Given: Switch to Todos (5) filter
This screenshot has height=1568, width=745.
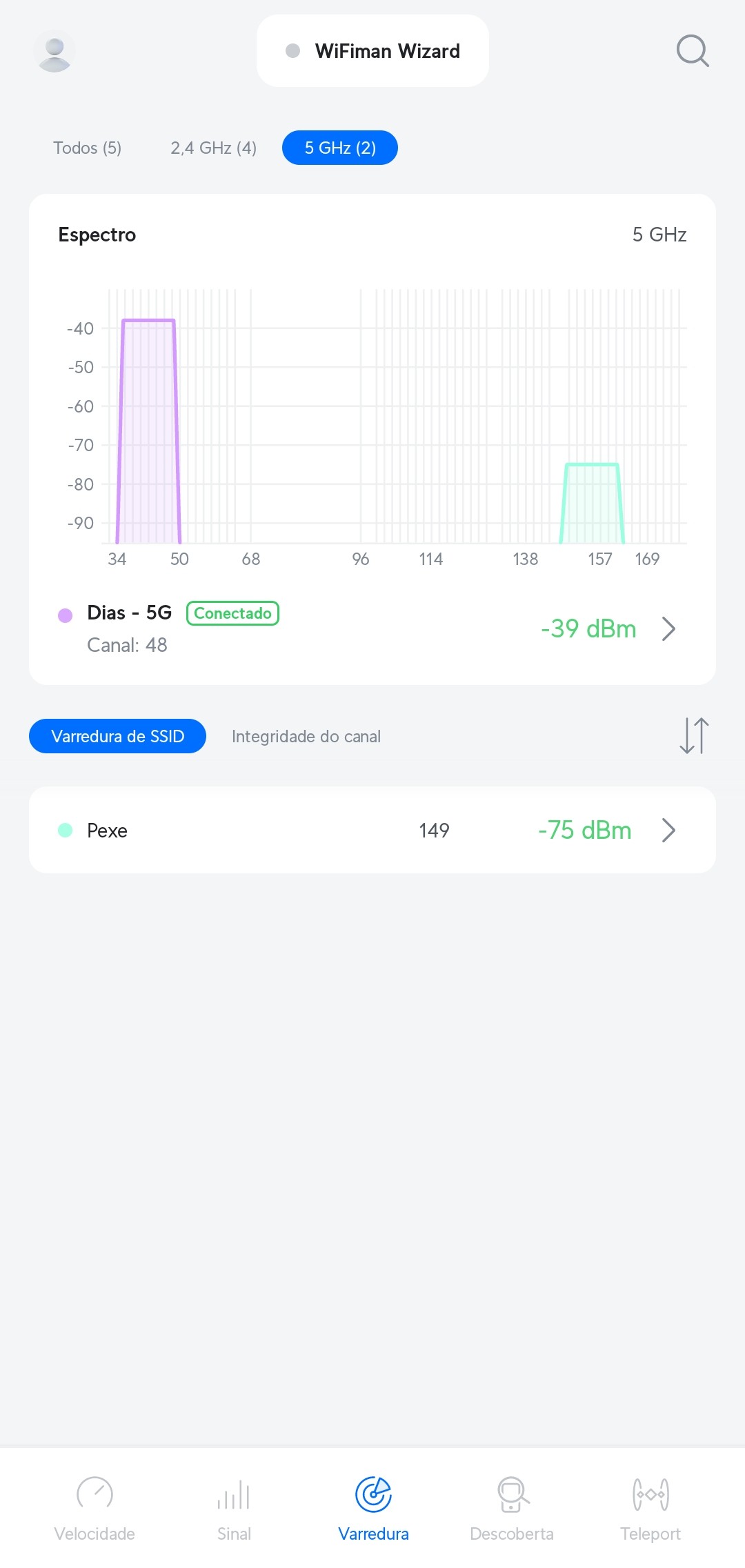Looking at the screenshot, I should click(x=88, y=148).
